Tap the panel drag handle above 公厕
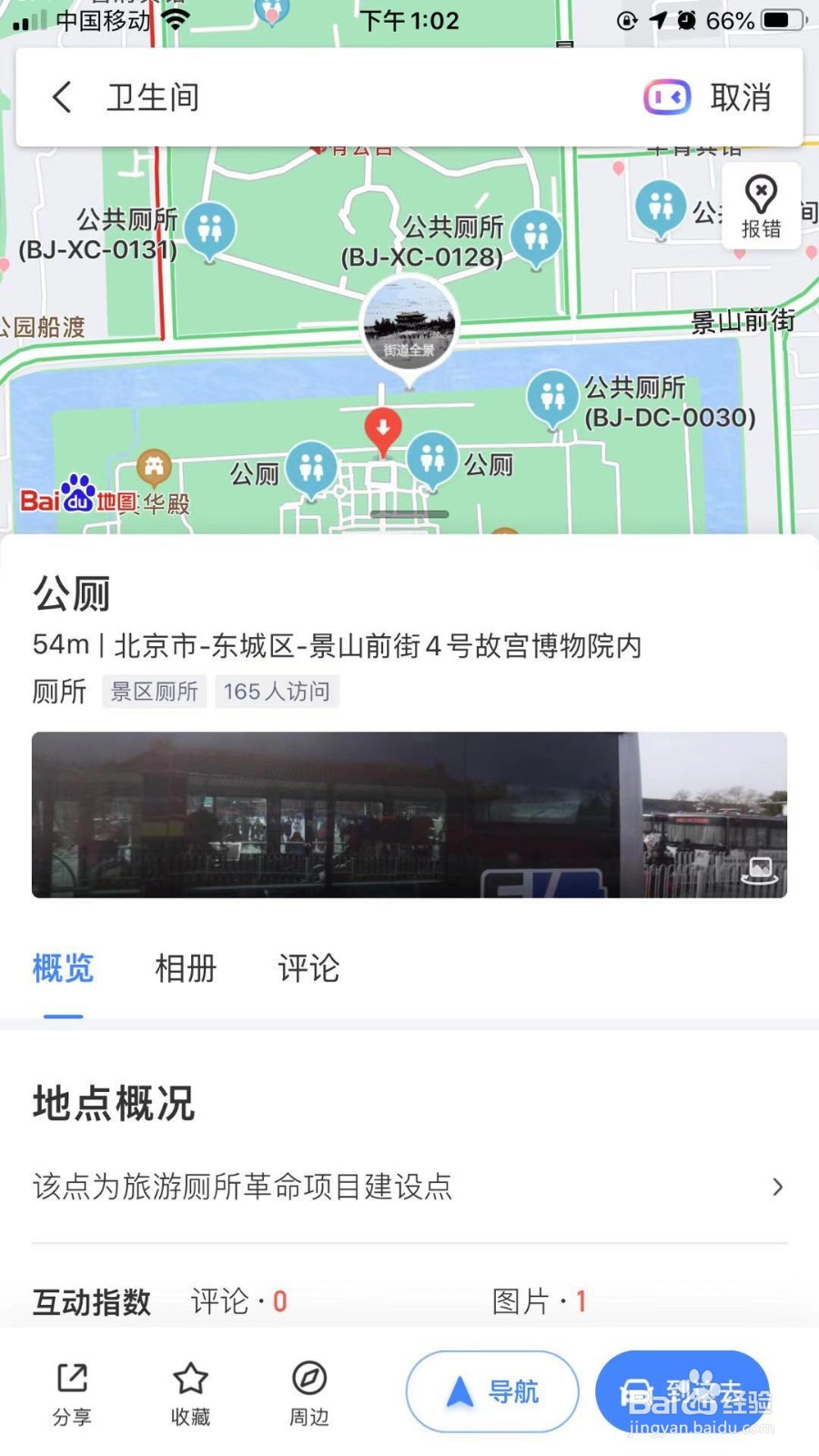819x1456 pixels. click(409, 514)
